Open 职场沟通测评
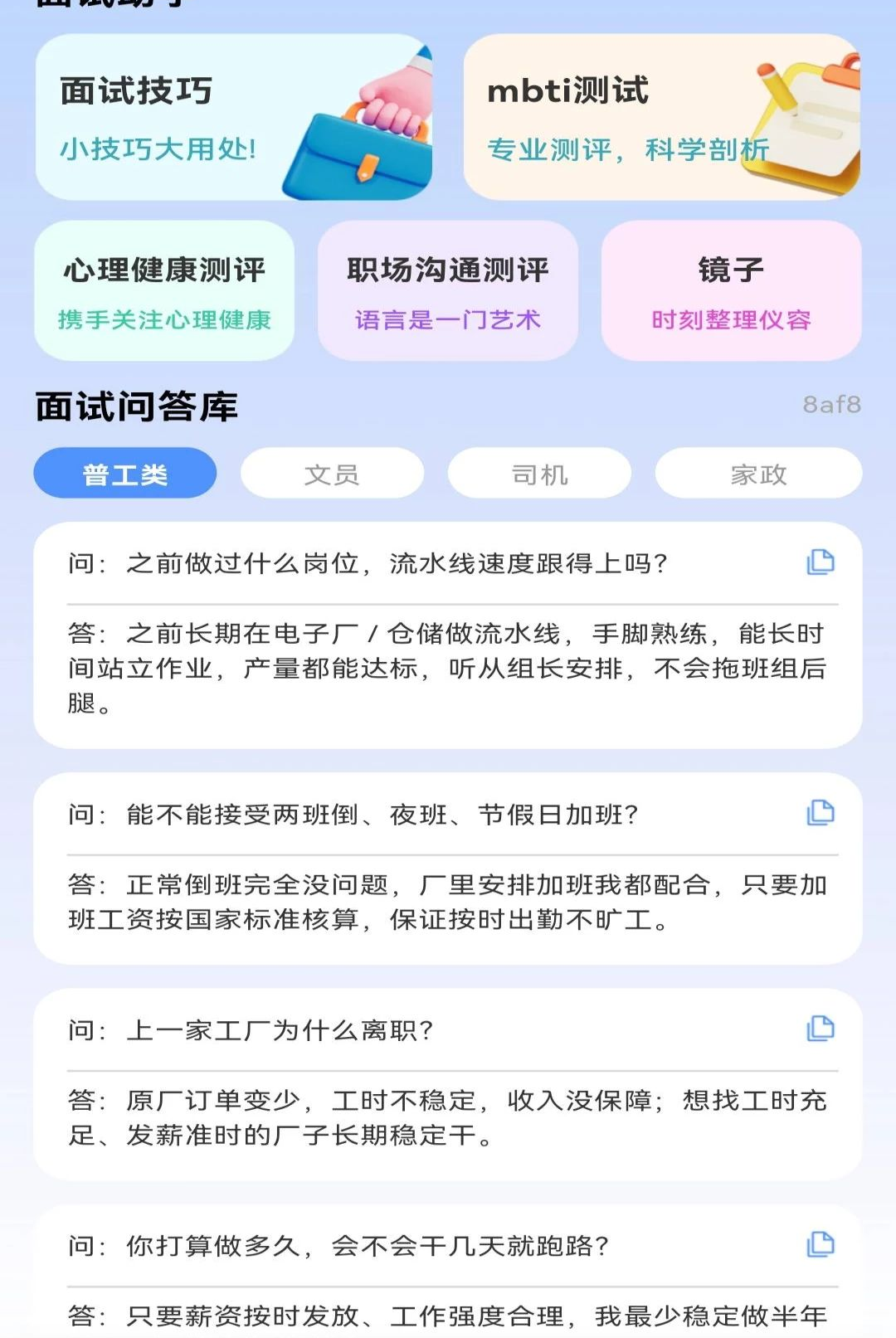Viewport: 896px width, 1338px height. tap(448, 290)
